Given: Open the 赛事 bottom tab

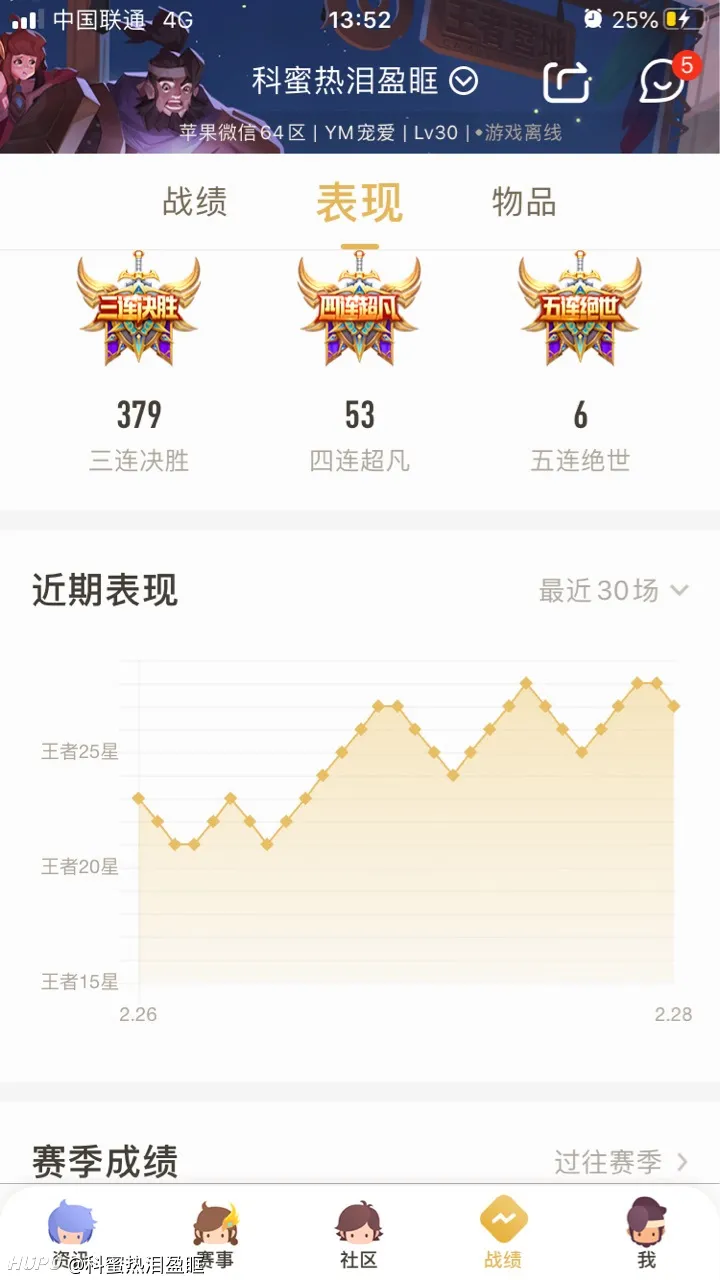Looking at the screenshot, I should click(216, 1234).
